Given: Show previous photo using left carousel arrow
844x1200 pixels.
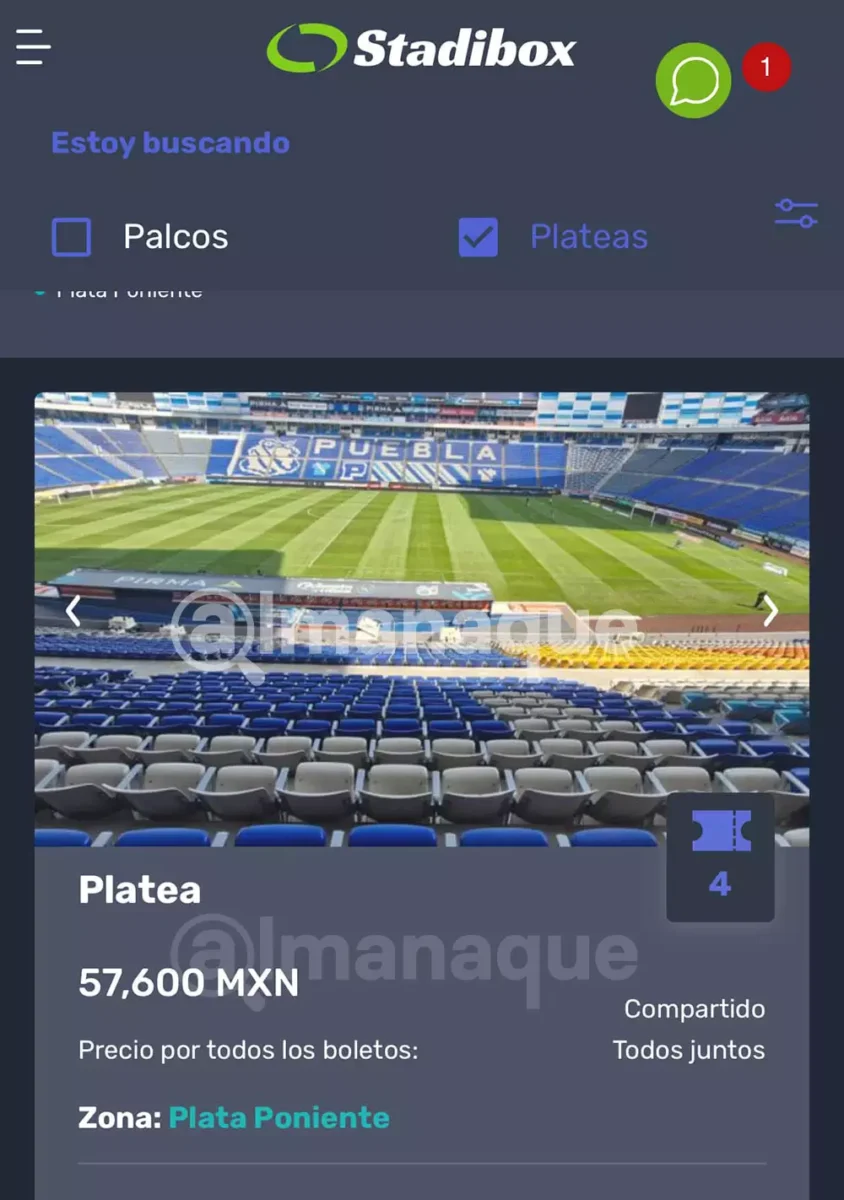Looking at the screenshot, I should 73,611.
